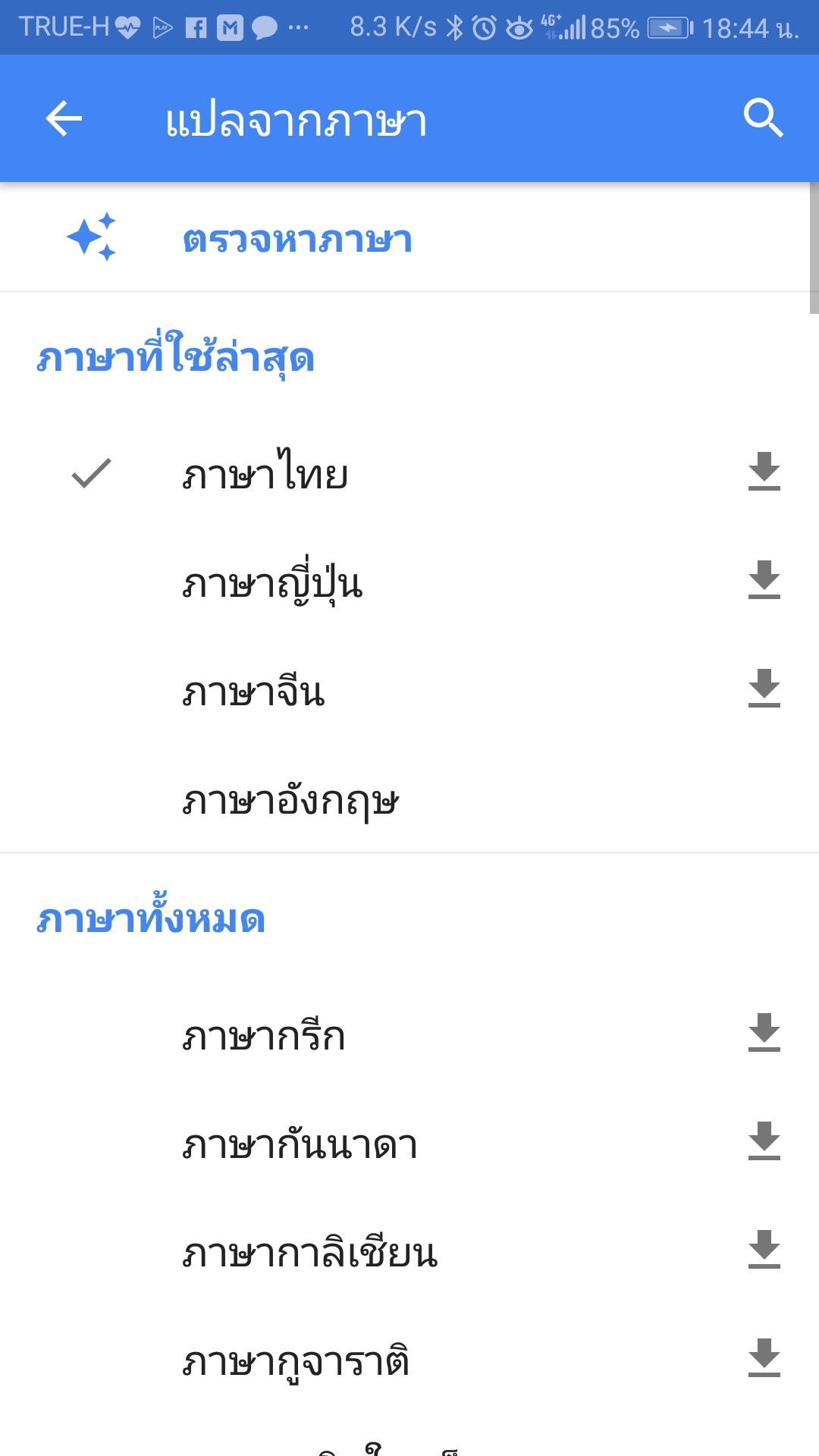This screenshot has height=1456, width=819.
Task: Download ภาษากันนาดา for offline translation
Action: [x=764, y=1141]
